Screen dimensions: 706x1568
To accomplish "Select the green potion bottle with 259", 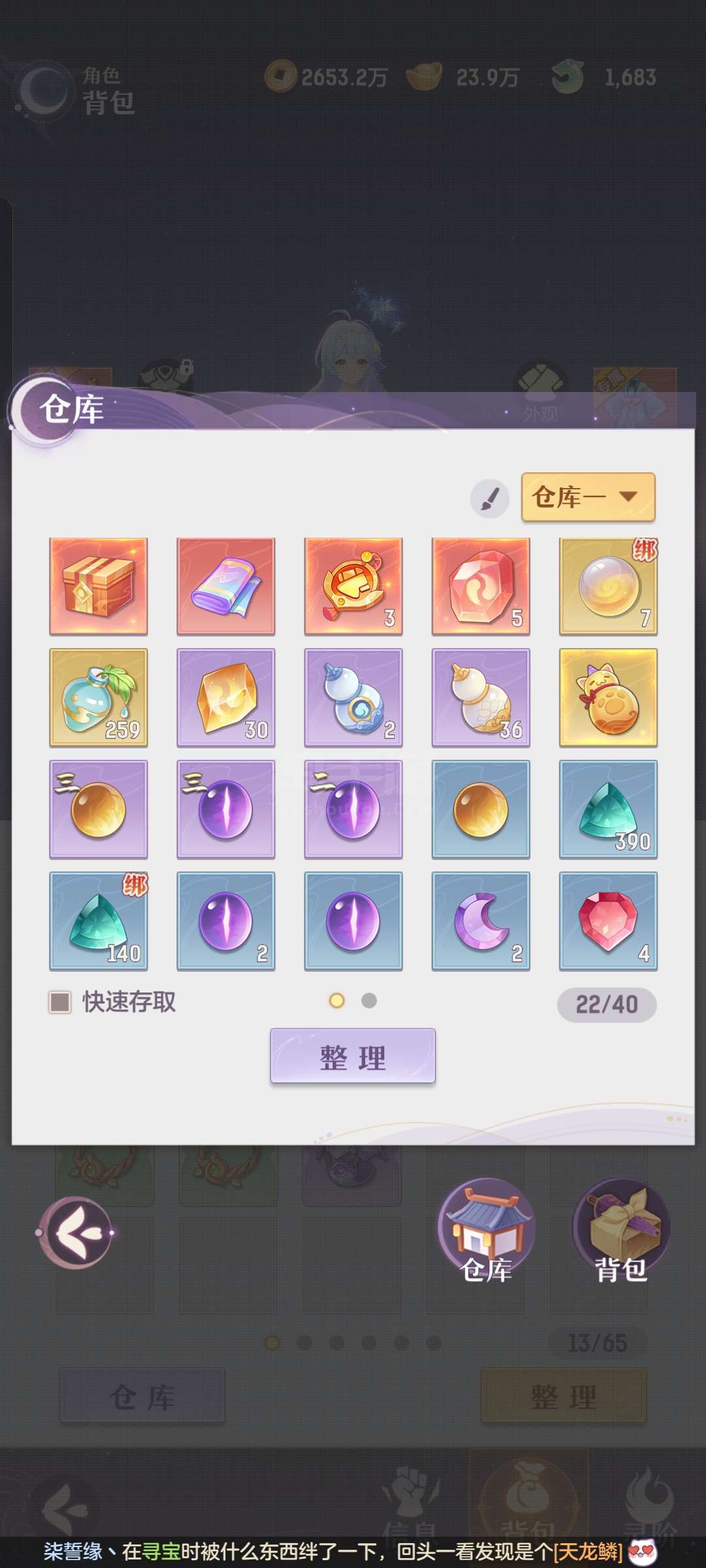I will [99, 698].
